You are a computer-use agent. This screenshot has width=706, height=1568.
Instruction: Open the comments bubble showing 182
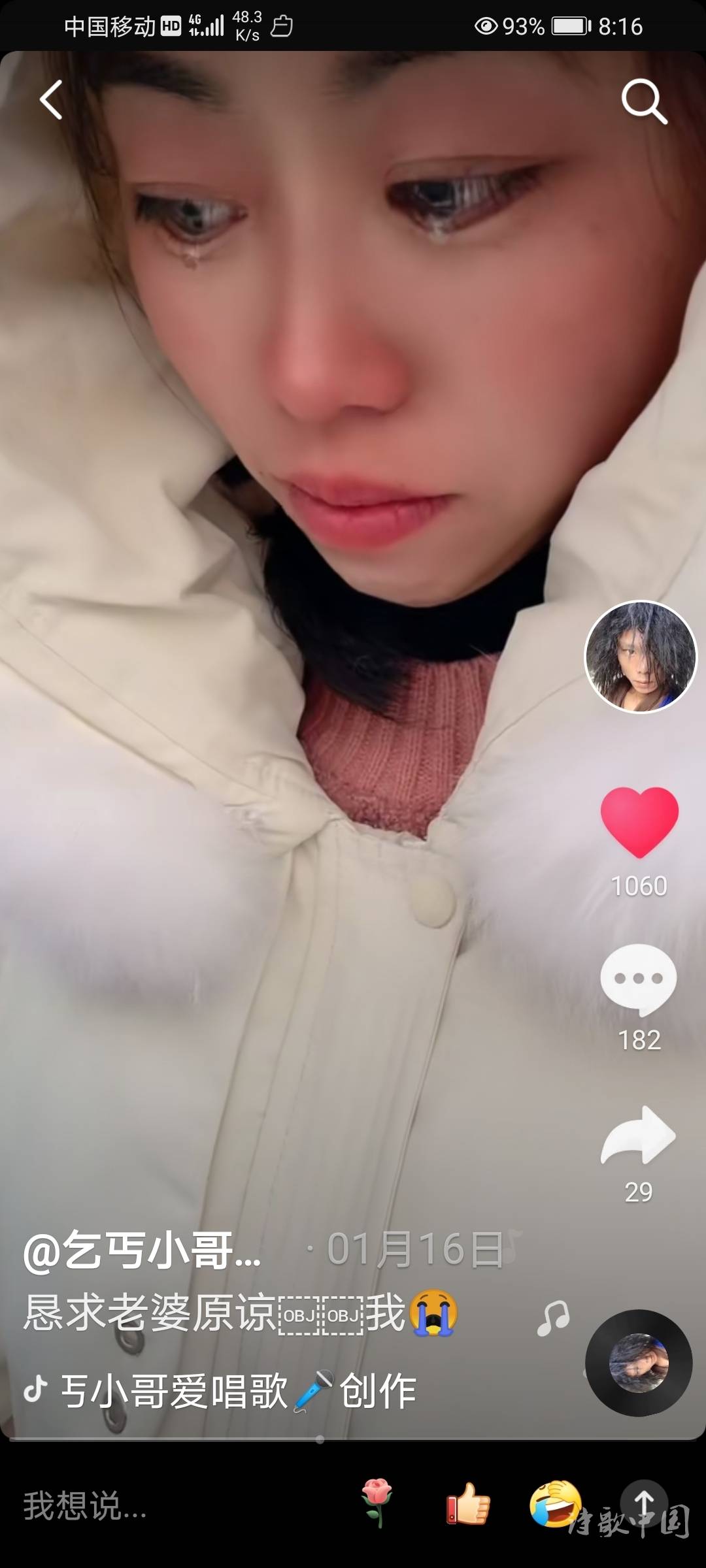(639, 980)
